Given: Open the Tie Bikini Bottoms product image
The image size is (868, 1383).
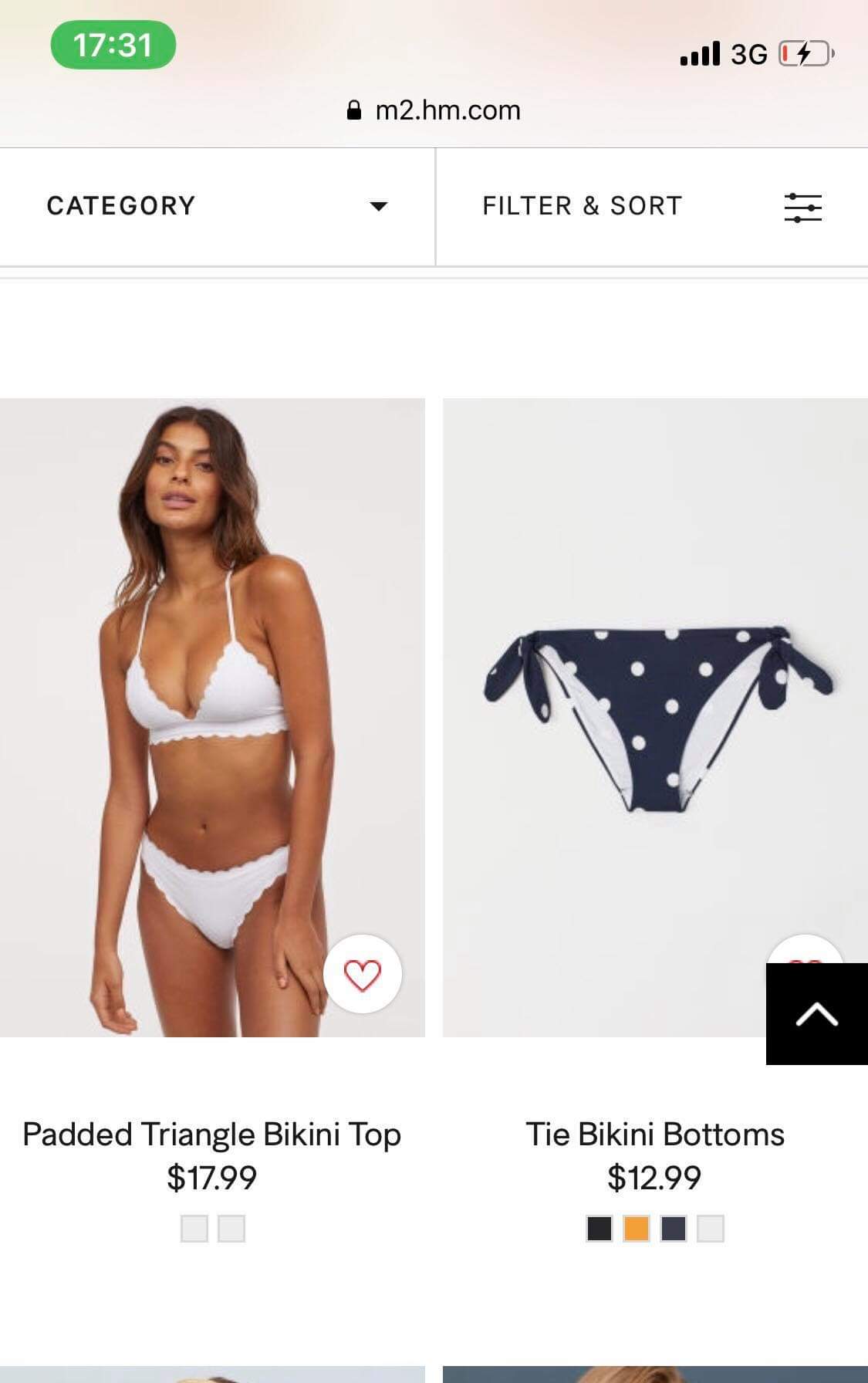Looking at the screenshot, I should click(x=654, y=718).
